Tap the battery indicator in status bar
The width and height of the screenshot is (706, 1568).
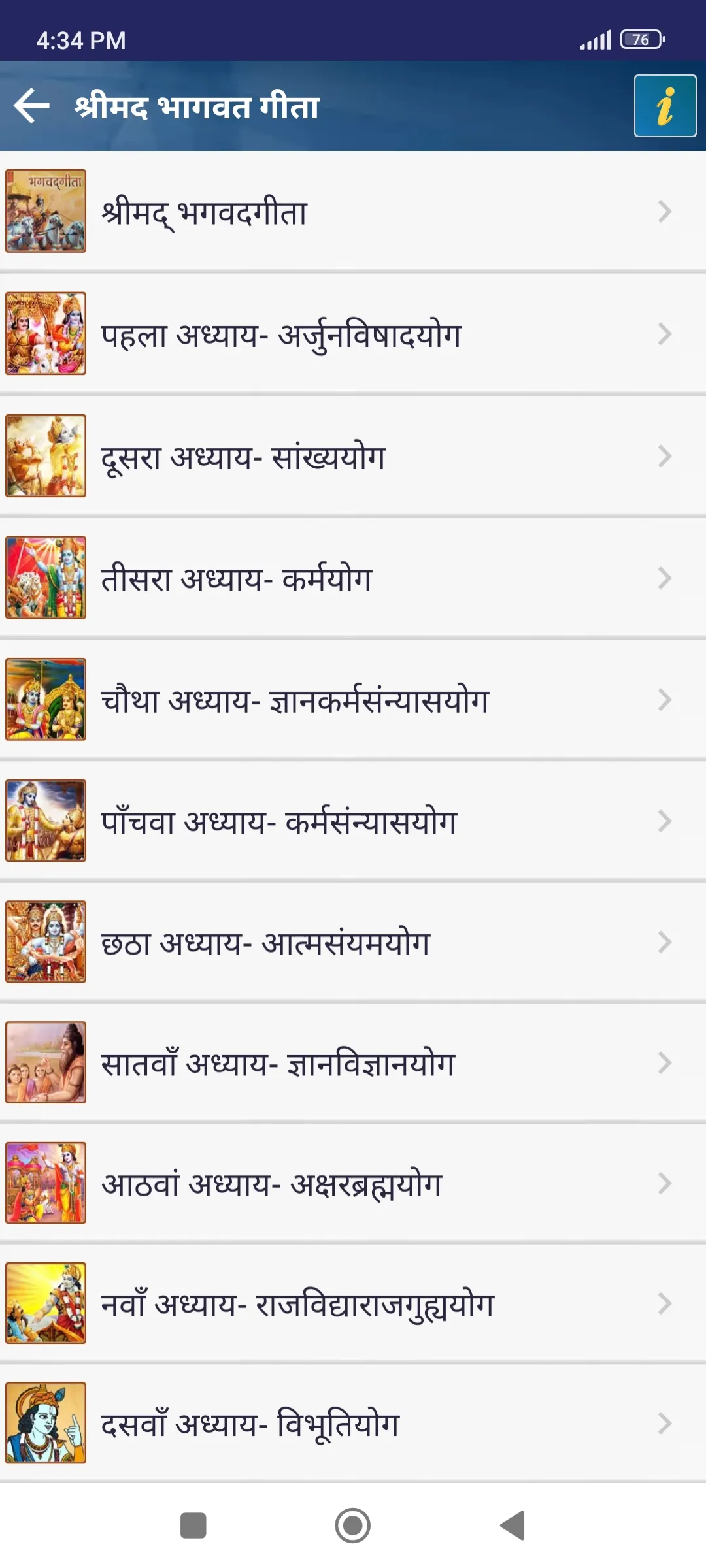(641, 39)
